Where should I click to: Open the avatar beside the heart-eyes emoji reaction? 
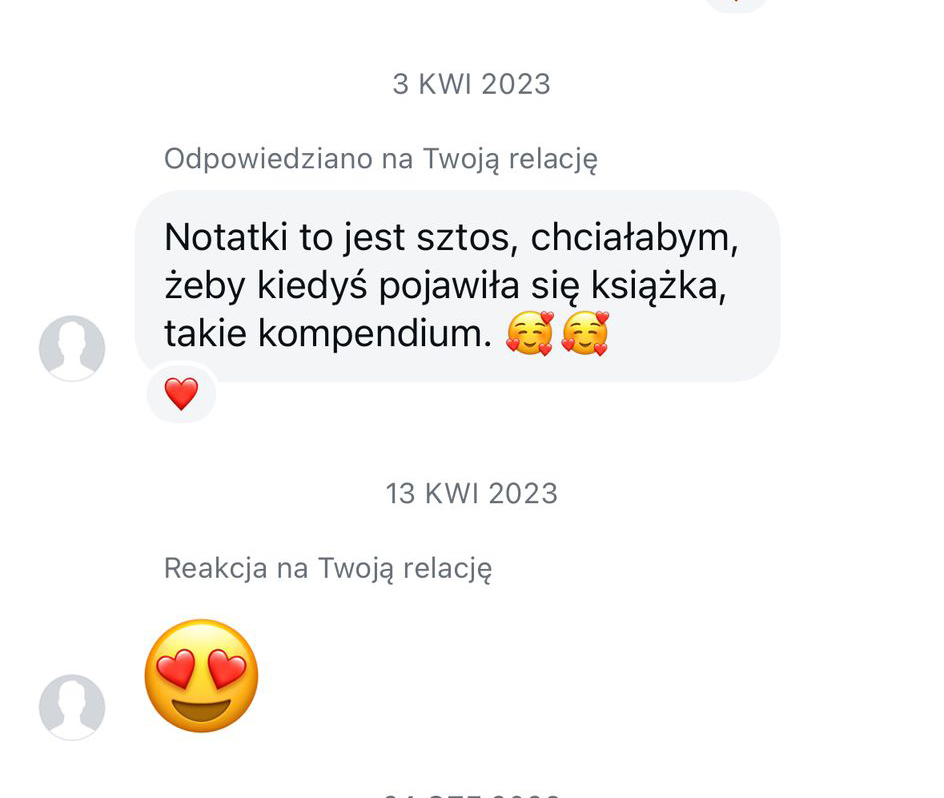[72, 707]
